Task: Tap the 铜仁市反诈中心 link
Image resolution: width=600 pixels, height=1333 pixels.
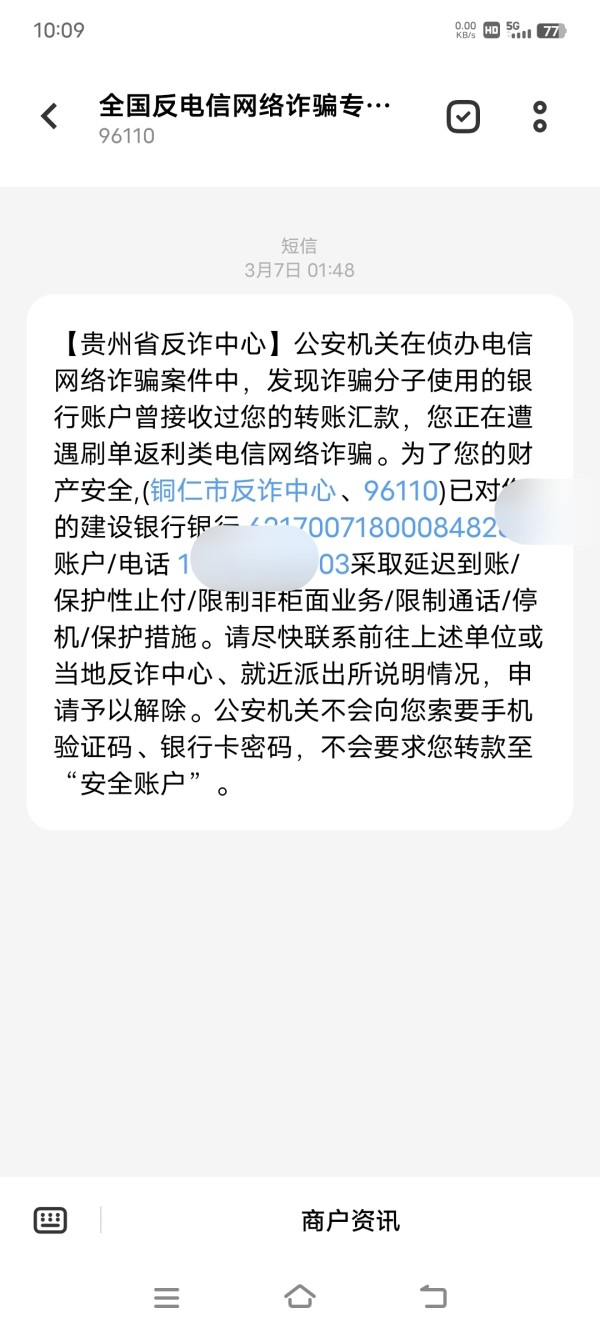Action: pos(242,490)
